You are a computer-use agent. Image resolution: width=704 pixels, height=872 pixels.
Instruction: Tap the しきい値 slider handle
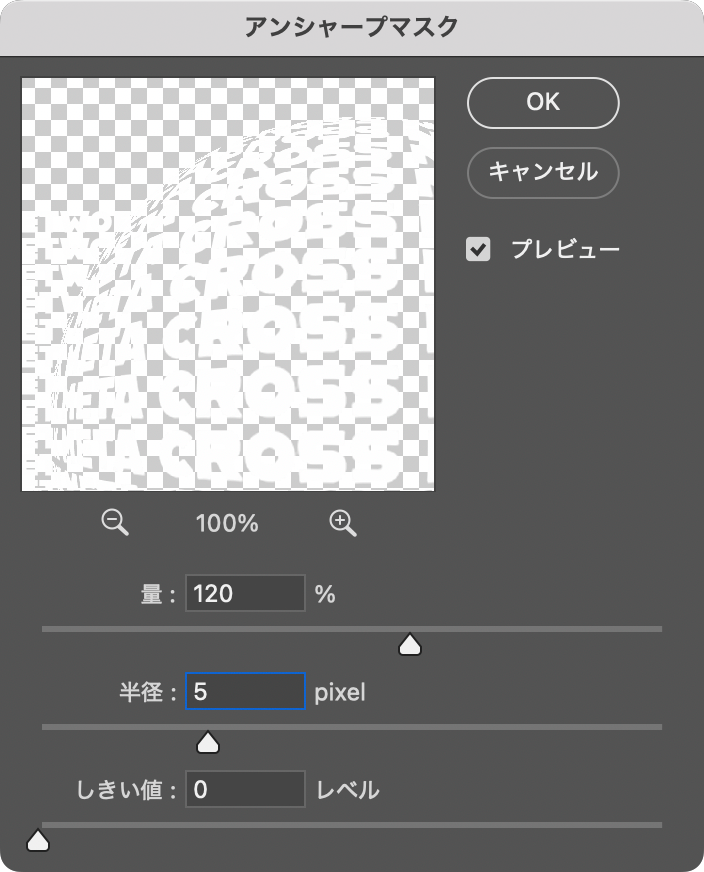(38, 840)
